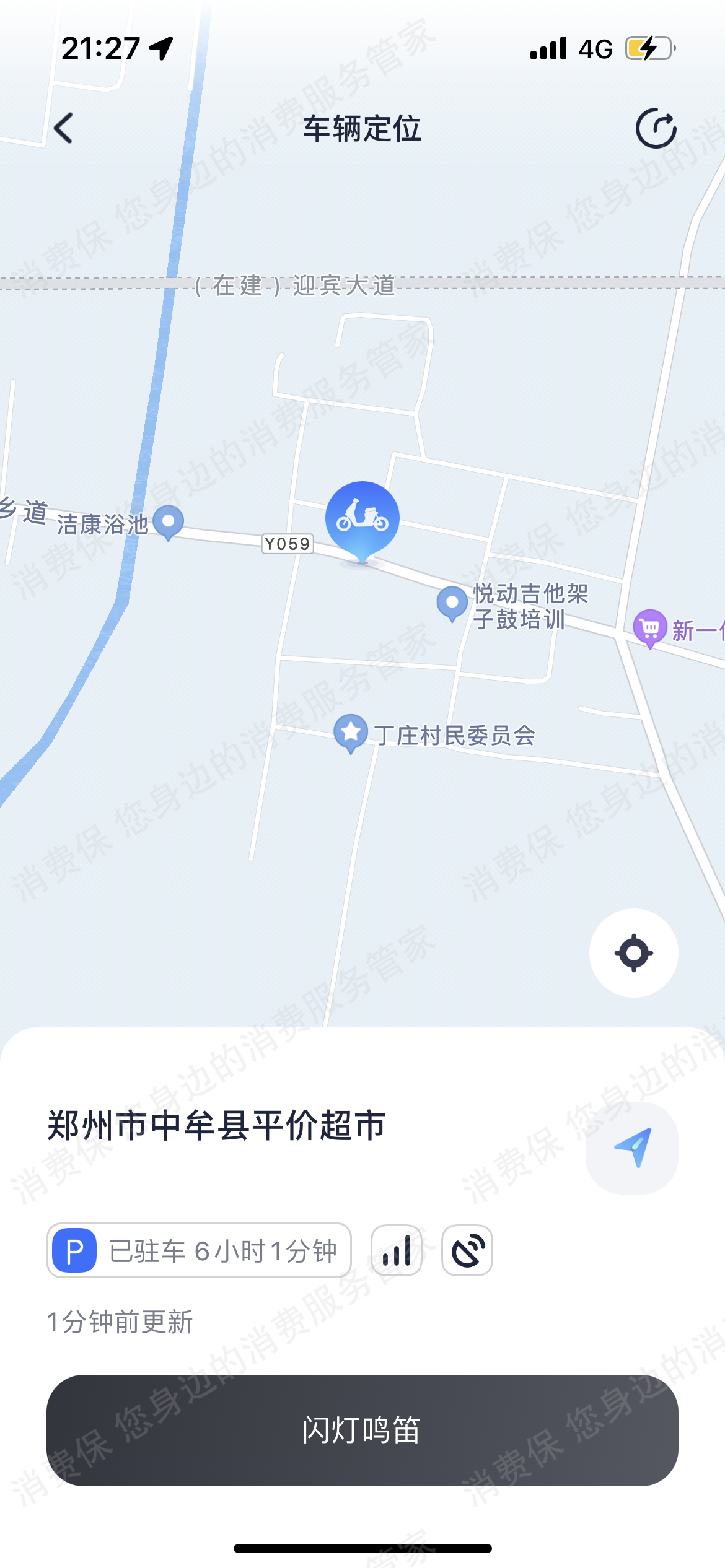Refresh the vehicle location

pyautogui.click(x=656, y=129)
